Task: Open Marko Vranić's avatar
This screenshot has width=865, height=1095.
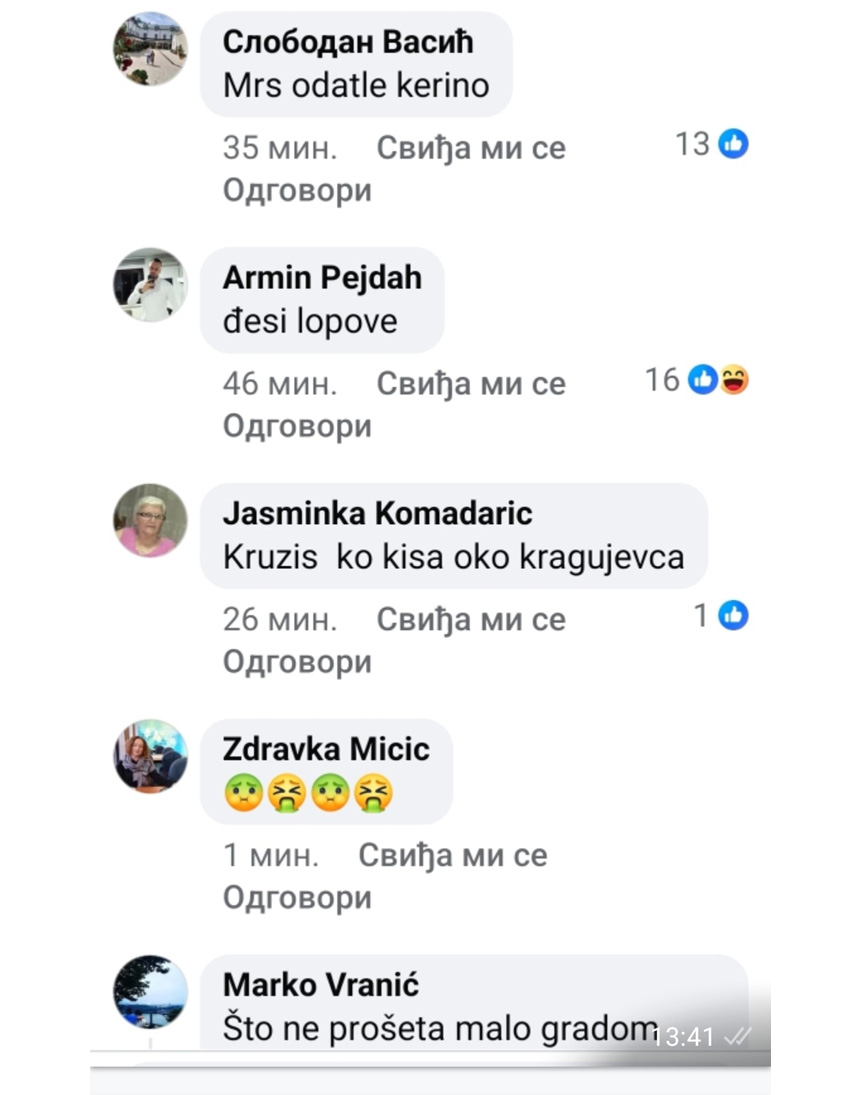Action: click(150, 992)
